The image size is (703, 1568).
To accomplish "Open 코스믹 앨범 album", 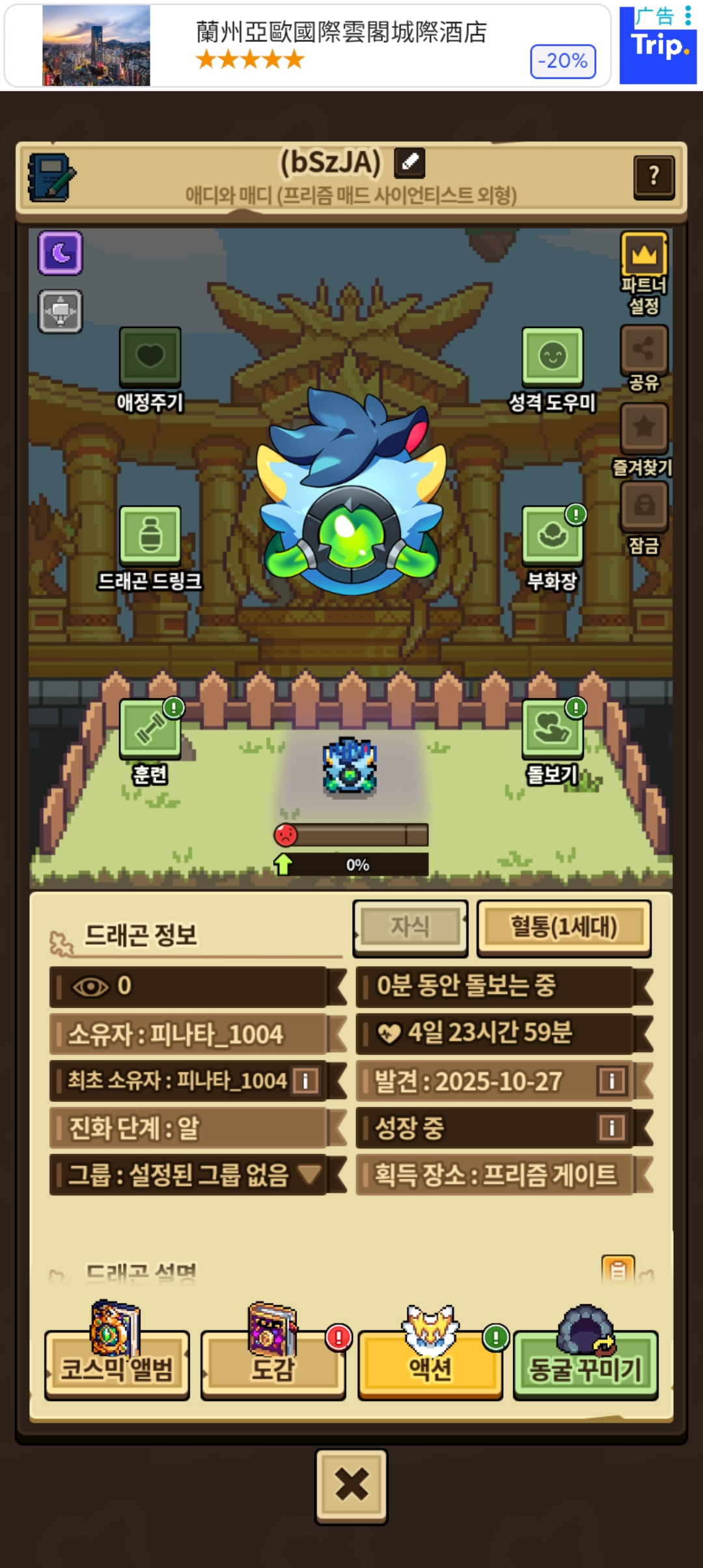I will (117, 1366).
